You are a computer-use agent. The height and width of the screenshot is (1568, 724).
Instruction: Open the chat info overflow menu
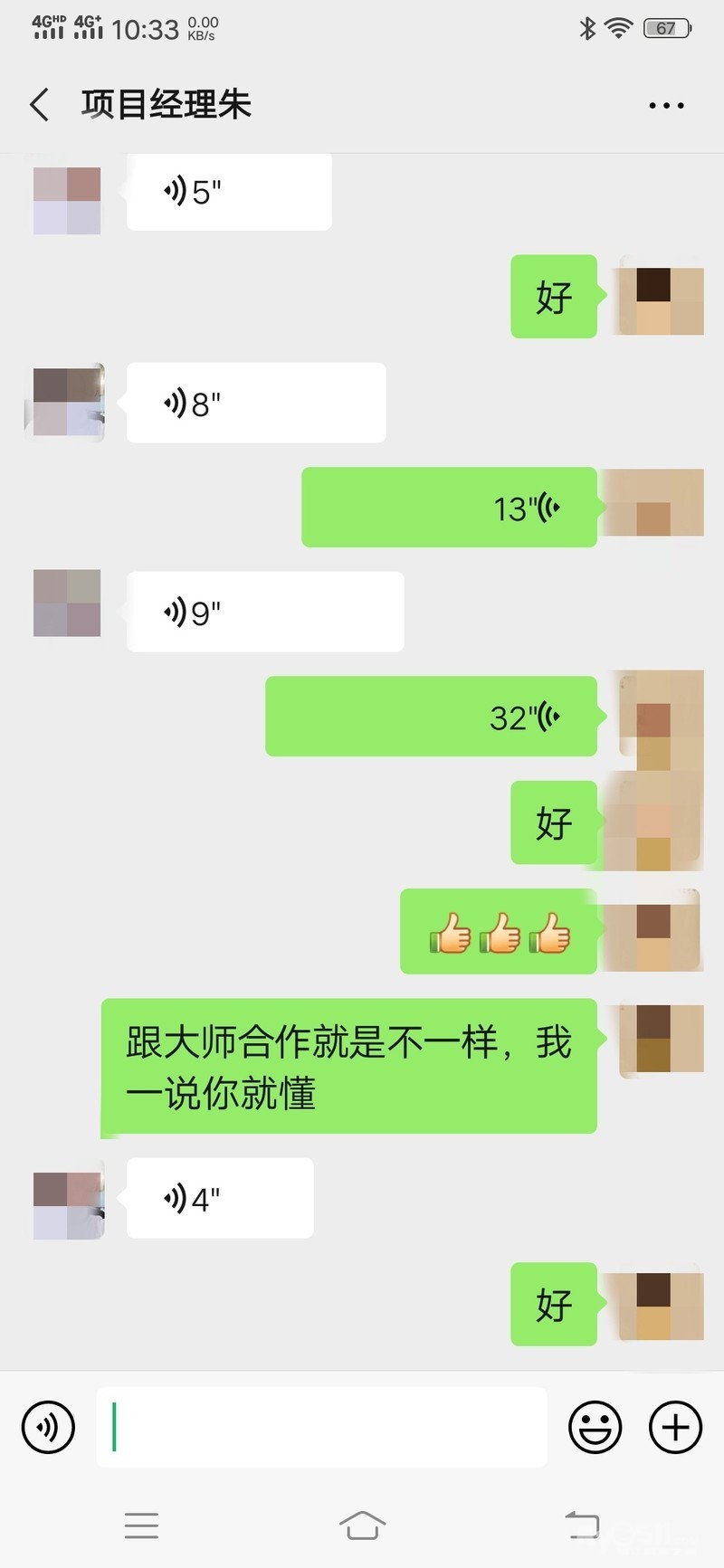(x=667, y=106)
